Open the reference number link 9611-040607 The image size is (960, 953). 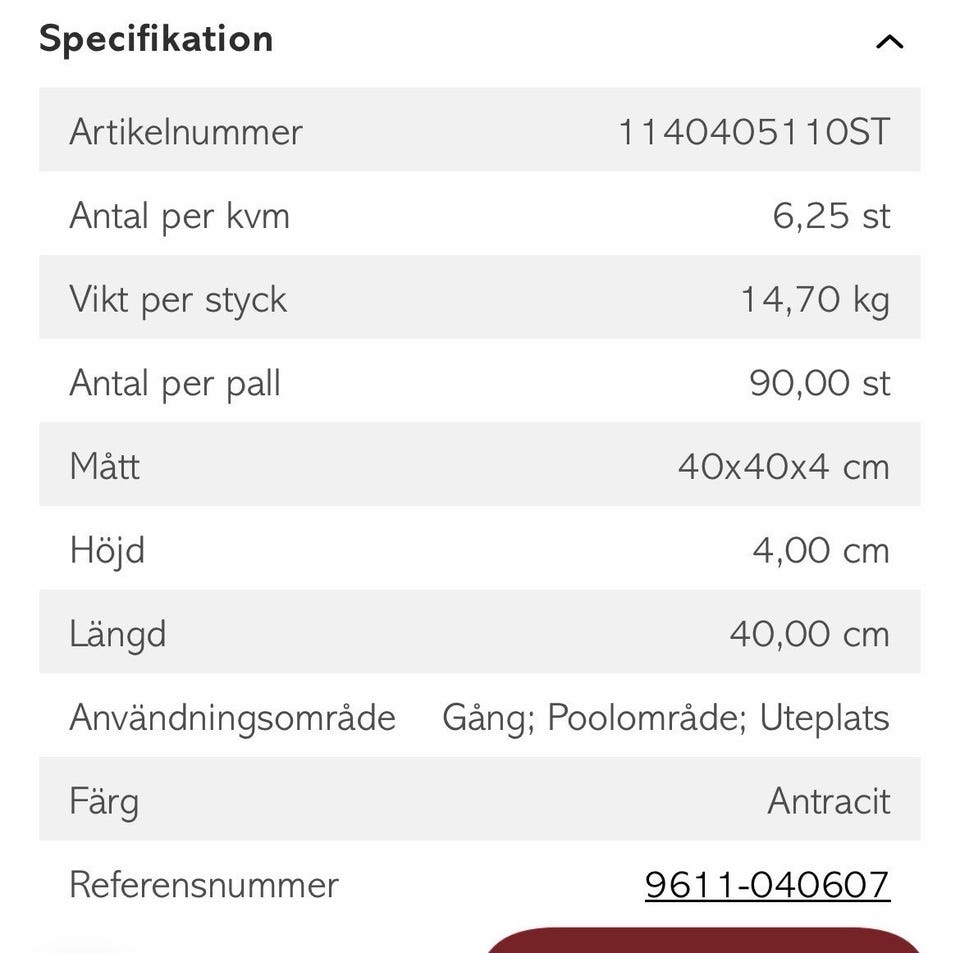click(x=767, y=885)
